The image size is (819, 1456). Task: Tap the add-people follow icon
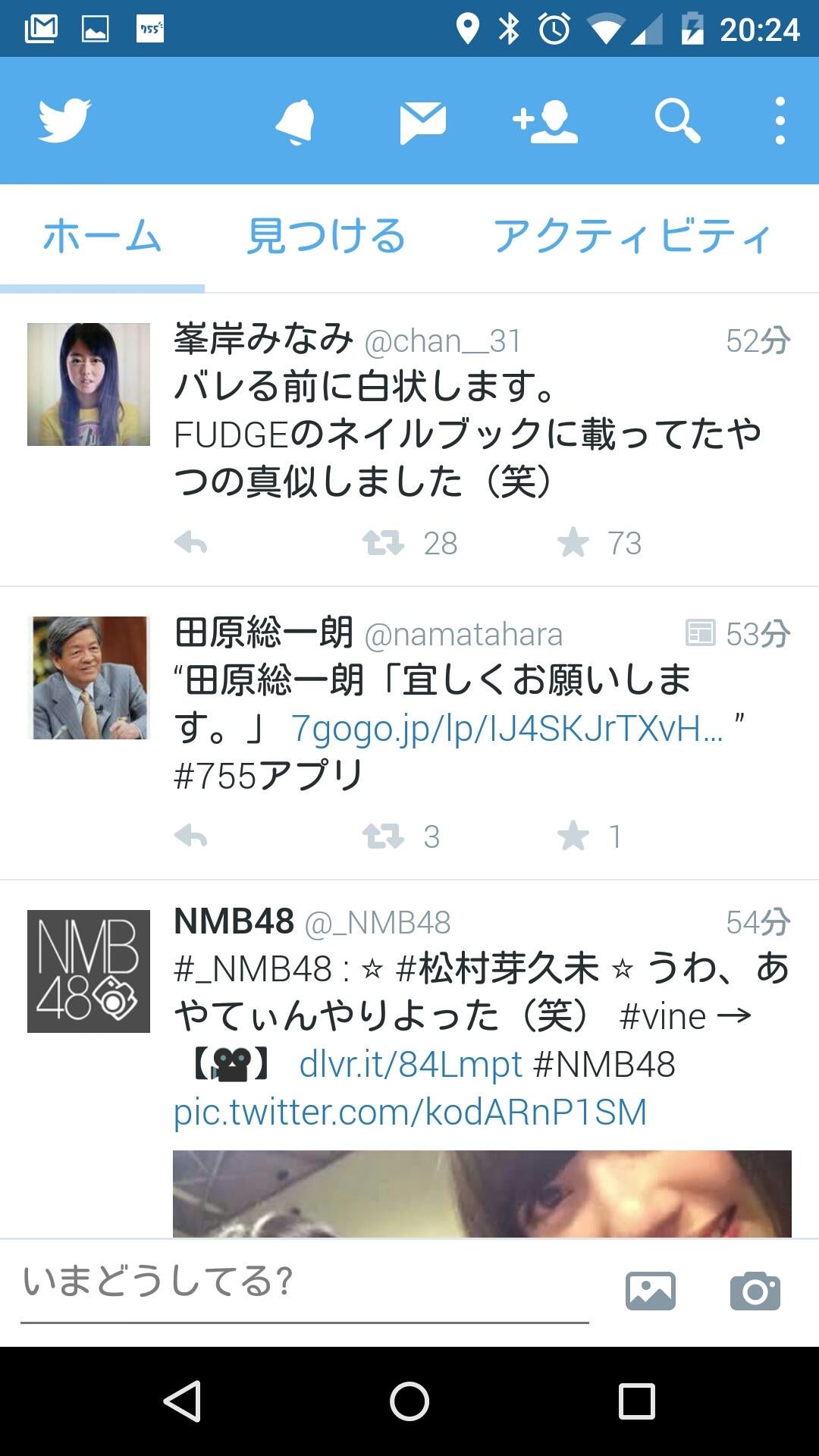(545, 121)
